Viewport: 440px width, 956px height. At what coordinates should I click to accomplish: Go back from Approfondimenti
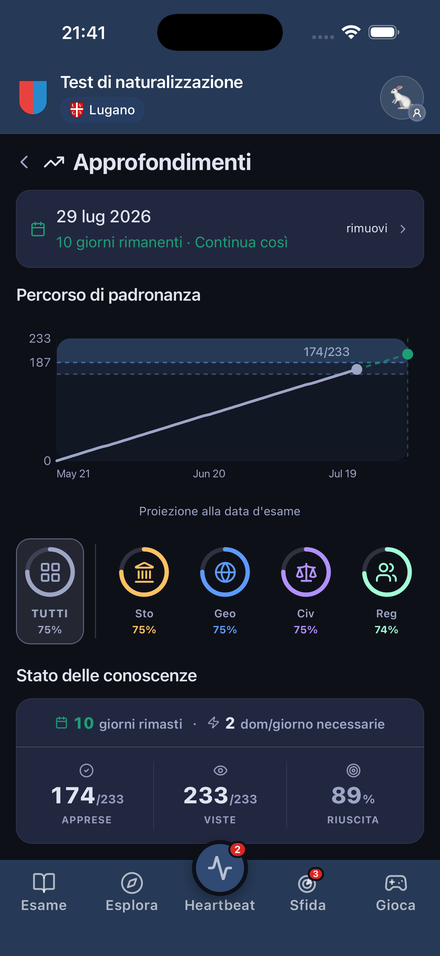tap(24, 162)
